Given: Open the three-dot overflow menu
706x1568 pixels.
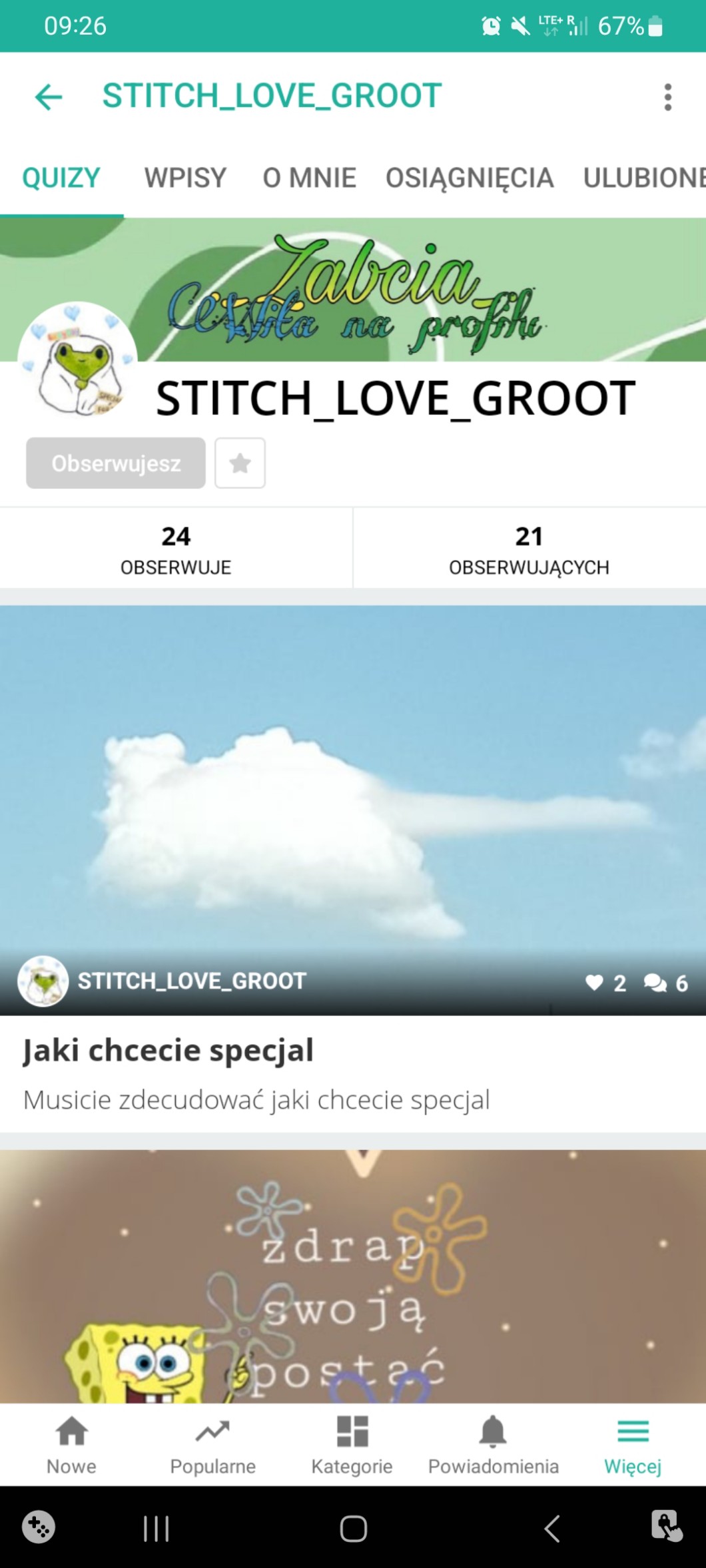Looking at the screenshot, I should [667, 97].
